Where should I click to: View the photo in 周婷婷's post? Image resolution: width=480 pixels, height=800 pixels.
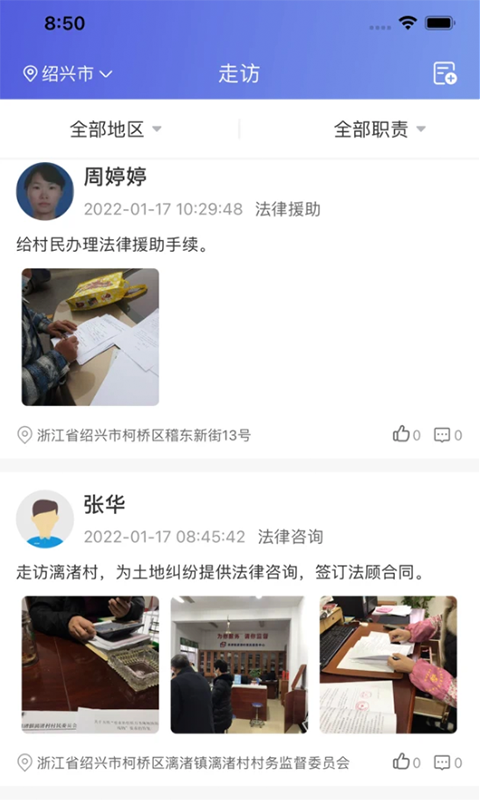point(90,337)
